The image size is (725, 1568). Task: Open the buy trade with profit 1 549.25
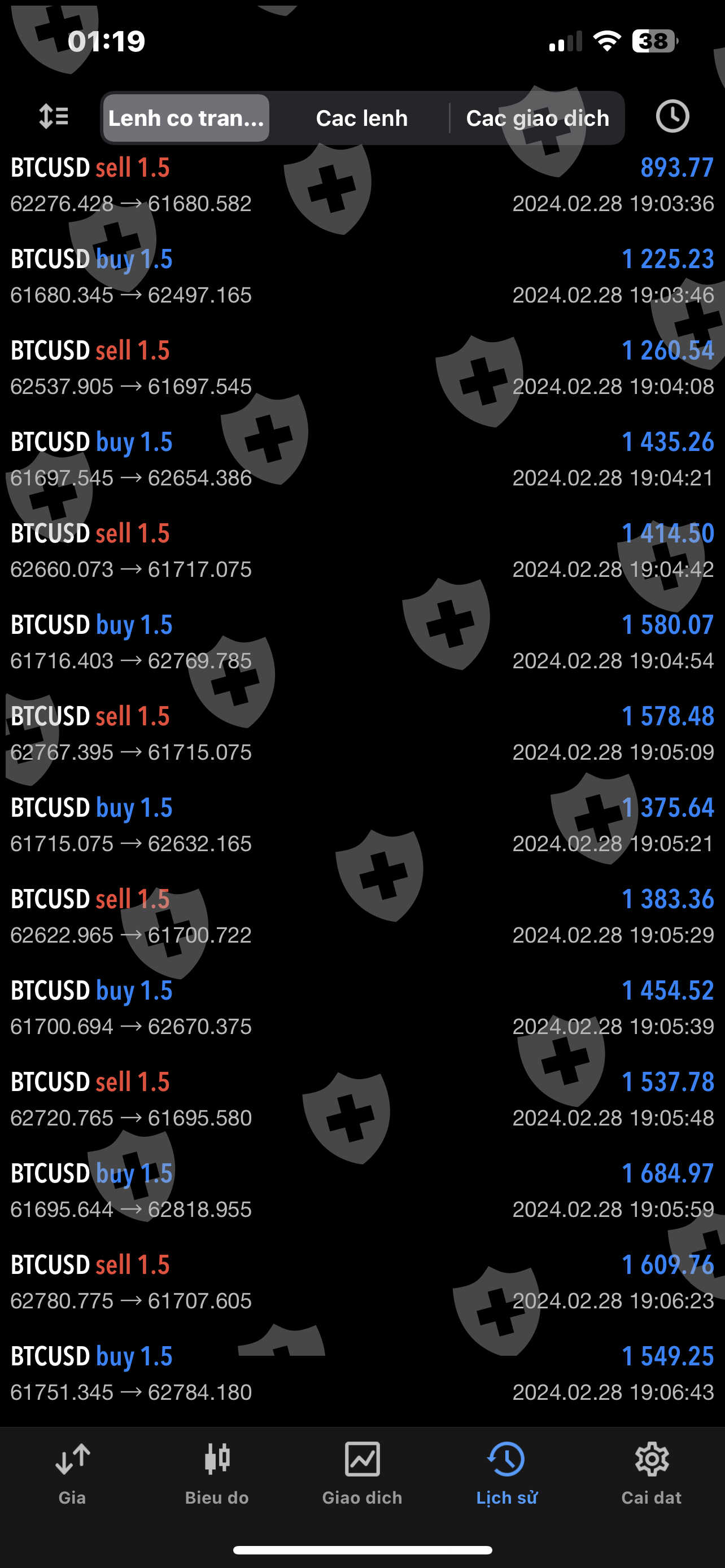click(x=362, y=1374)
